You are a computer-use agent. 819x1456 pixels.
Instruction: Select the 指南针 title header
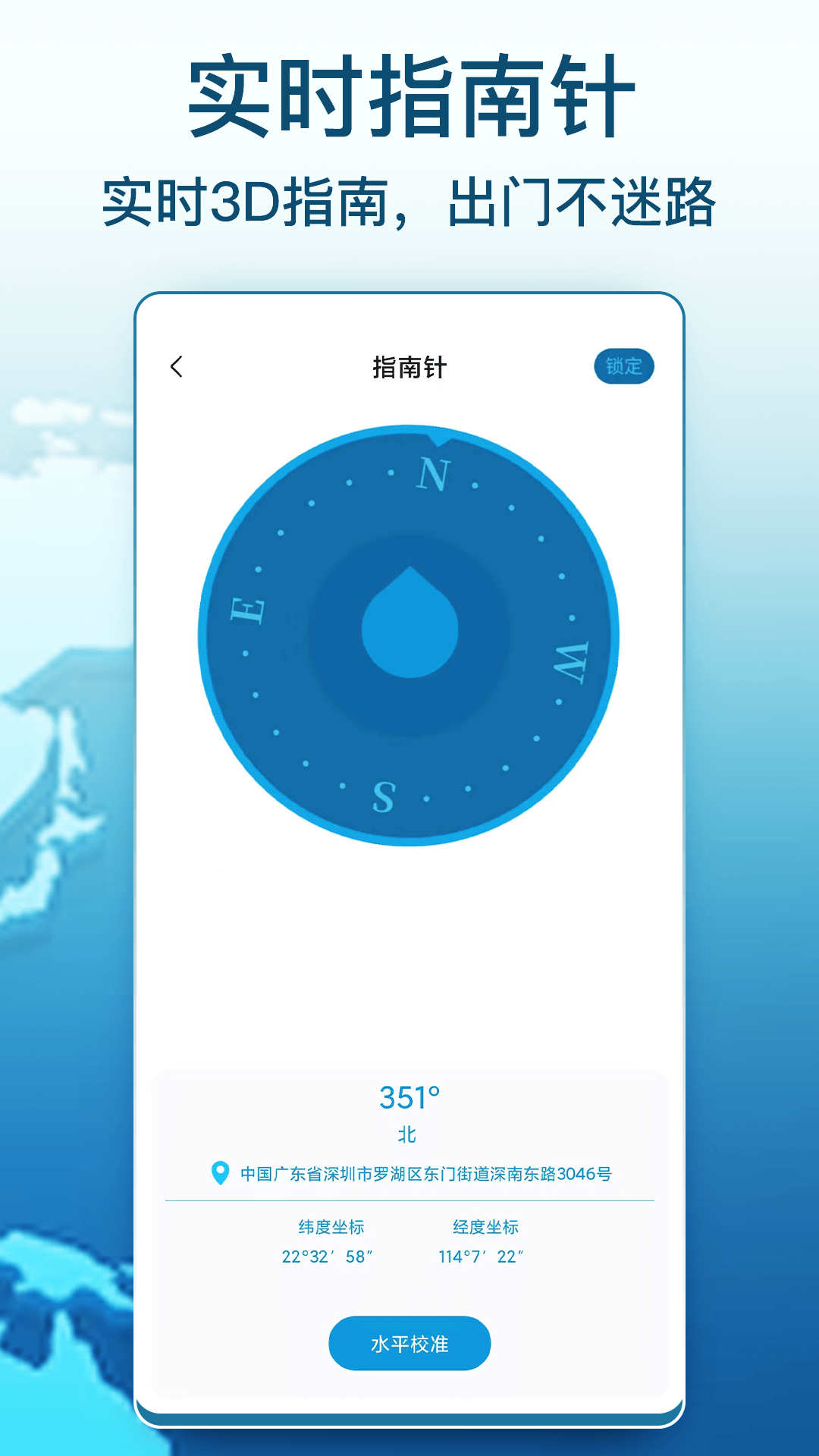pyautogui.click(x=409, y=366)
